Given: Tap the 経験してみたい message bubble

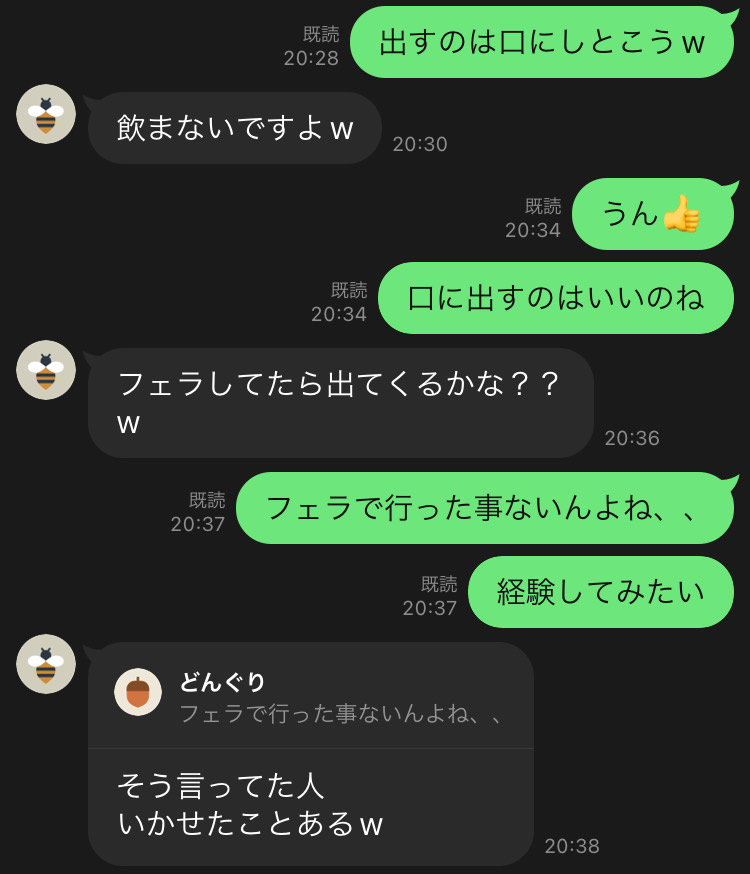Looking at the screenshot, I should click(x=600, y=592).
